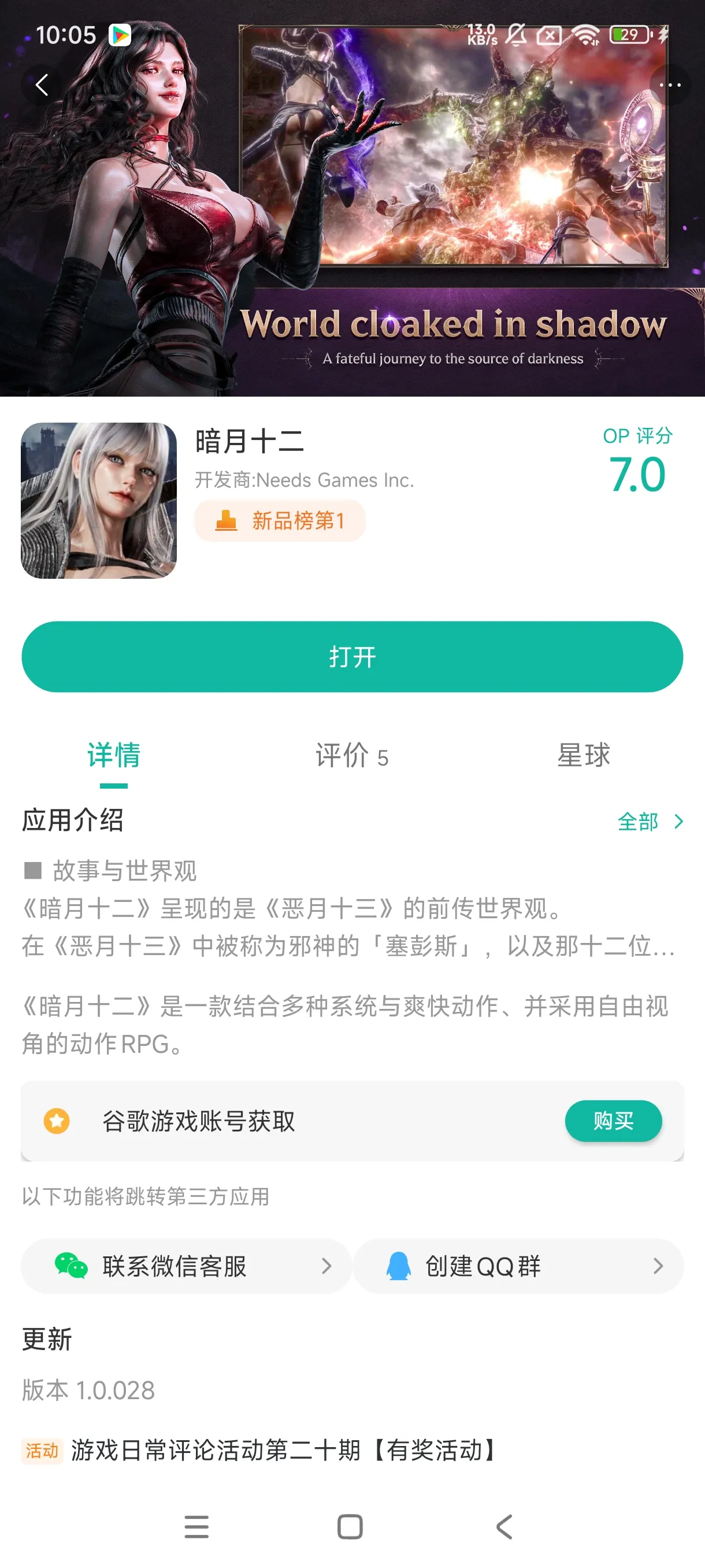The image size is (705, 1568).
Task: Open the three-dot more options menu
Action: coord(669,84)
